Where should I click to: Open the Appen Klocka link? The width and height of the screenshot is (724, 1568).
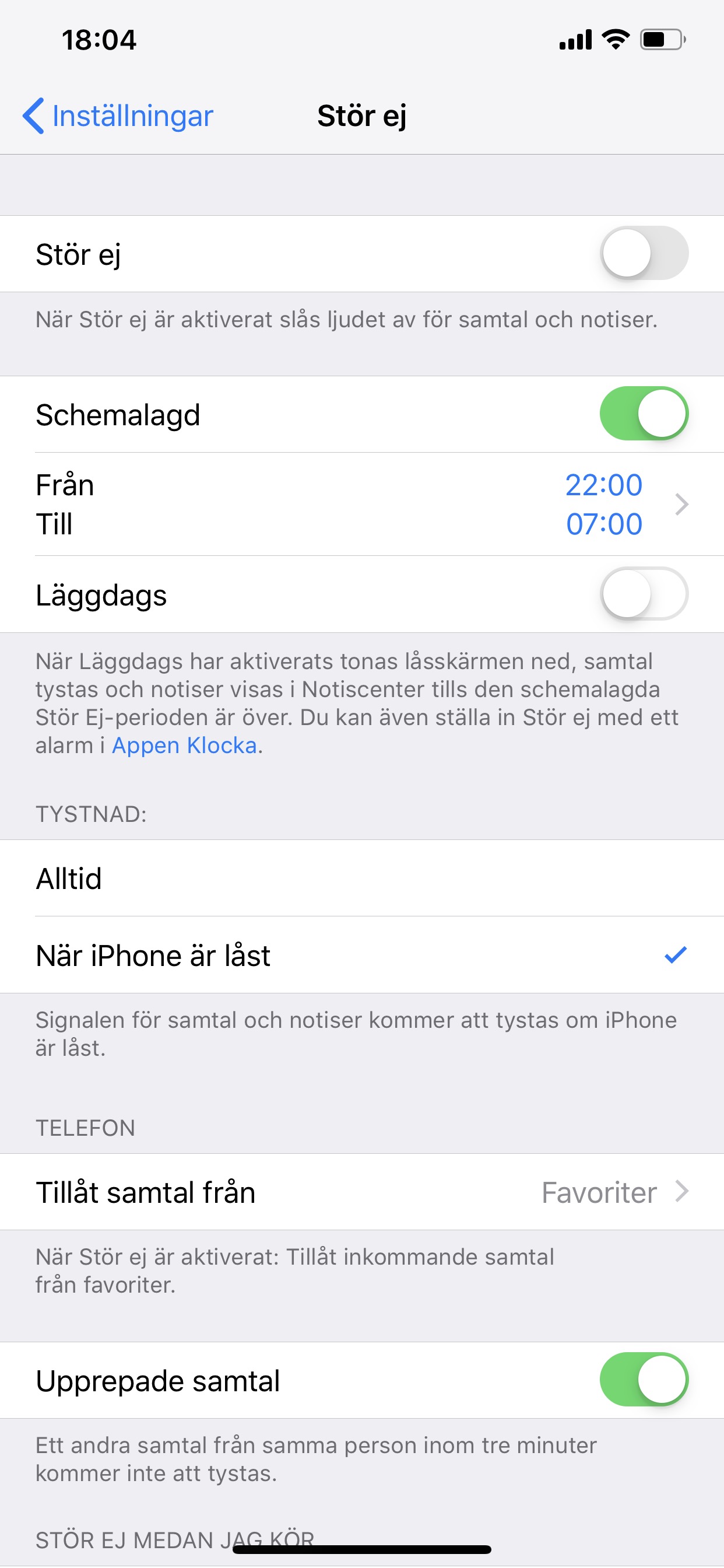click(184, 745)
